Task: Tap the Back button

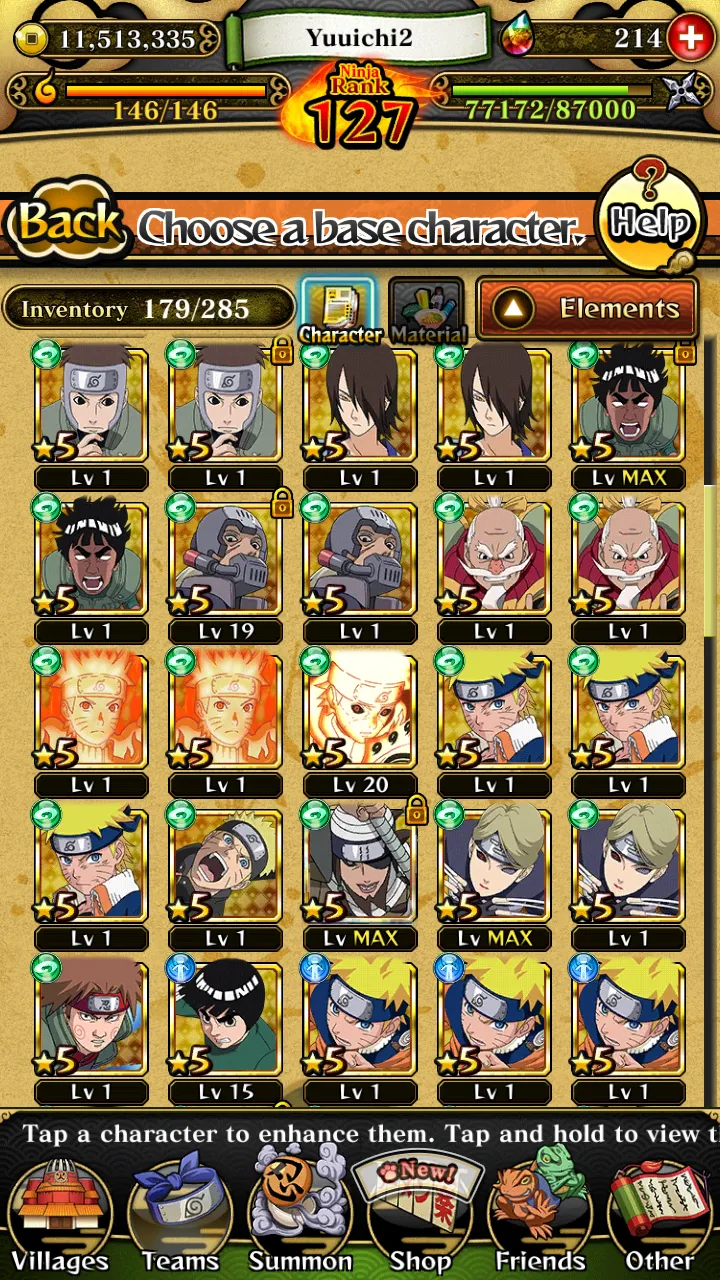Action: [66, 222]
